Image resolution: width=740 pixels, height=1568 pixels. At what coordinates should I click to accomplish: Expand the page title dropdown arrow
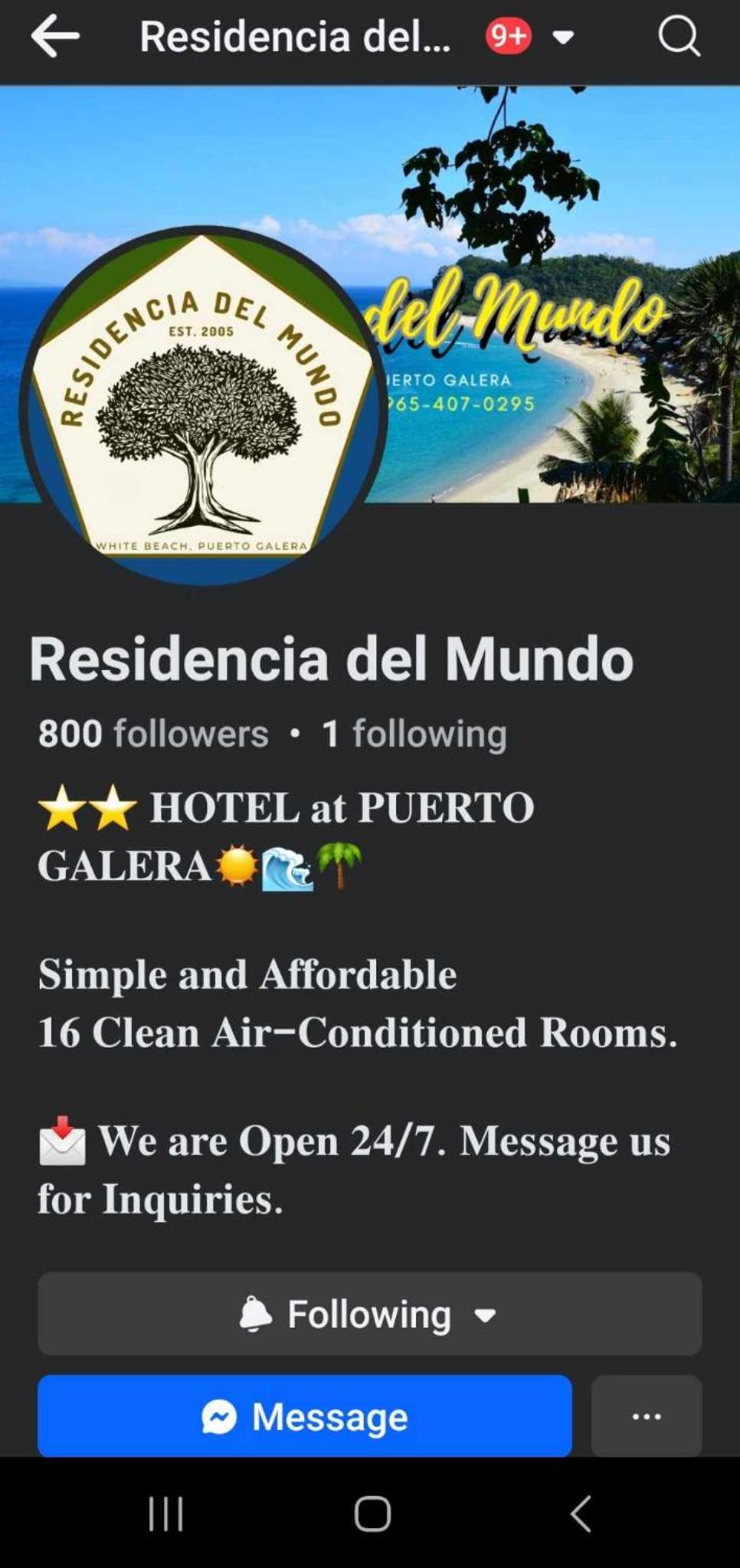(x=564, y=37)
